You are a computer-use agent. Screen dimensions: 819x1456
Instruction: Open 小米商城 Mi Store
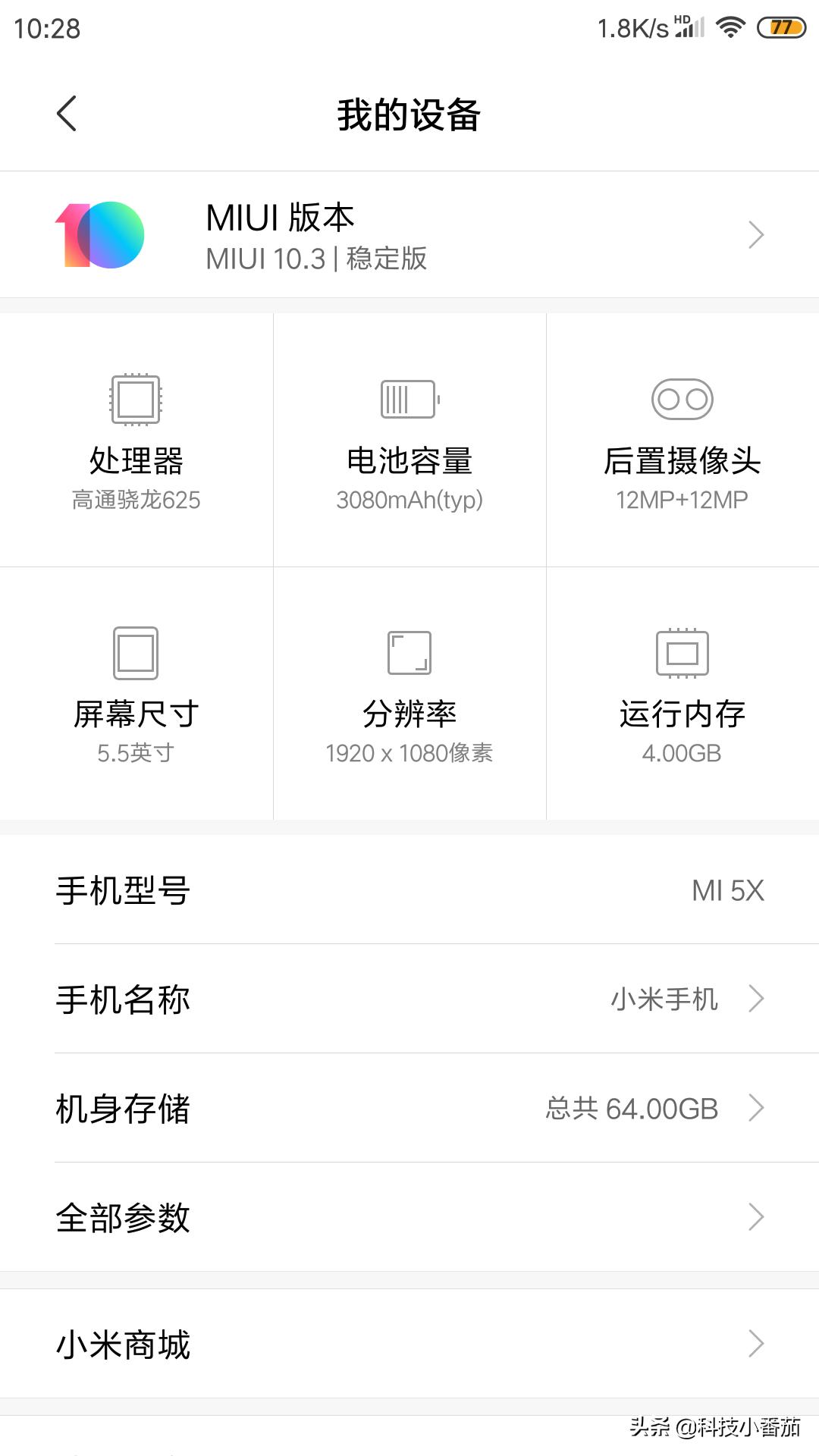409,1345
